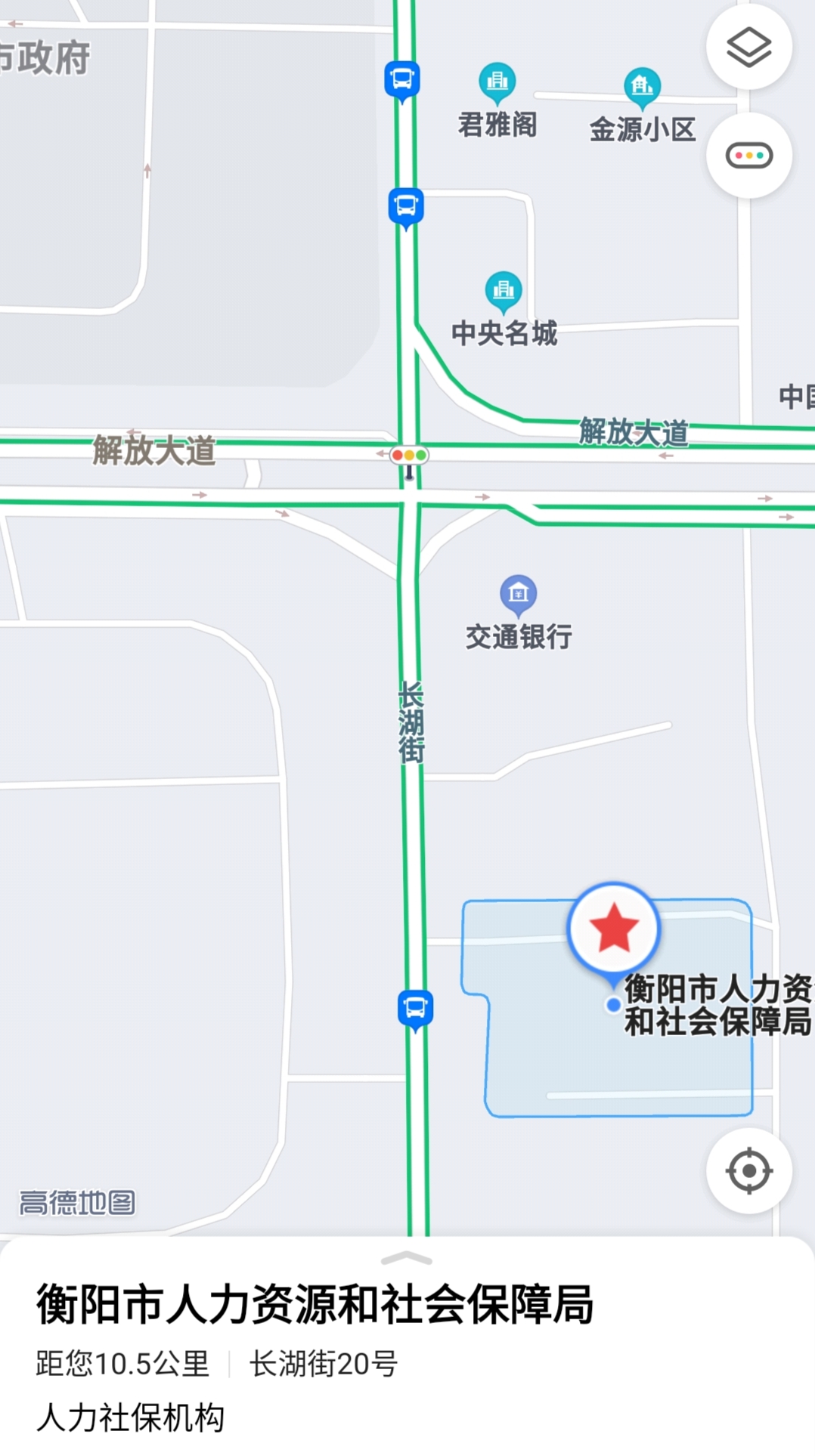Open the 中央名城 point of interest
The height and width of the screenshot is (1456, 815).
504,290
